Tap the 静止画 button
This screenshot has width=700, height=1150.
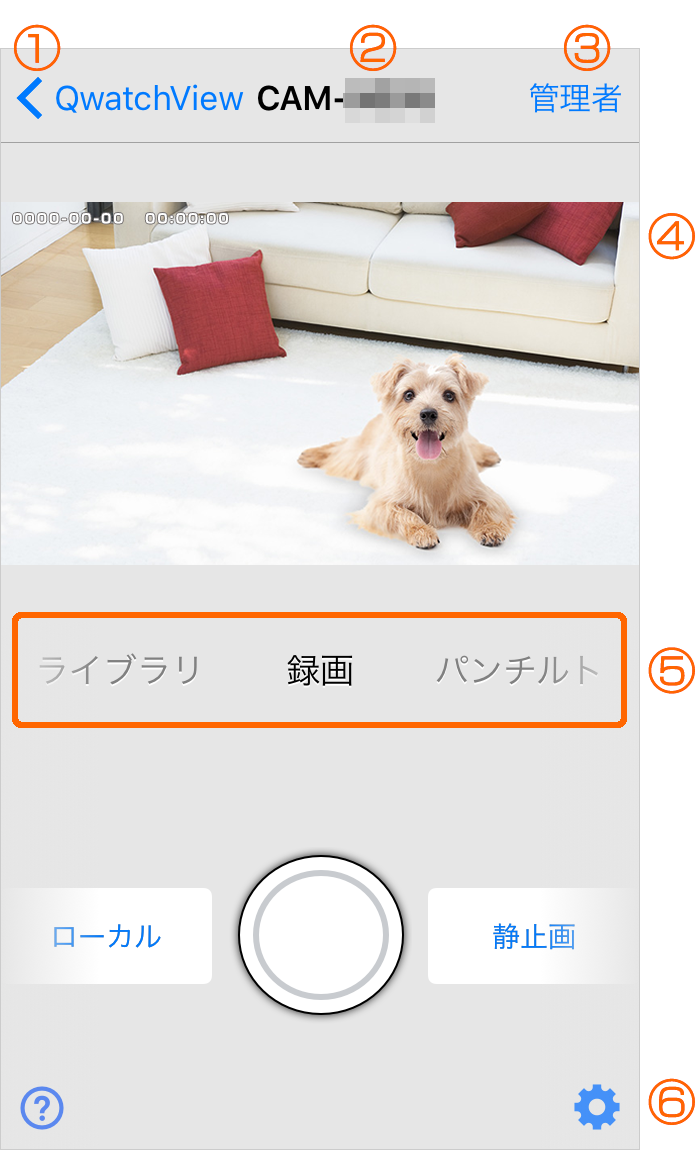(x=533, y=936)
